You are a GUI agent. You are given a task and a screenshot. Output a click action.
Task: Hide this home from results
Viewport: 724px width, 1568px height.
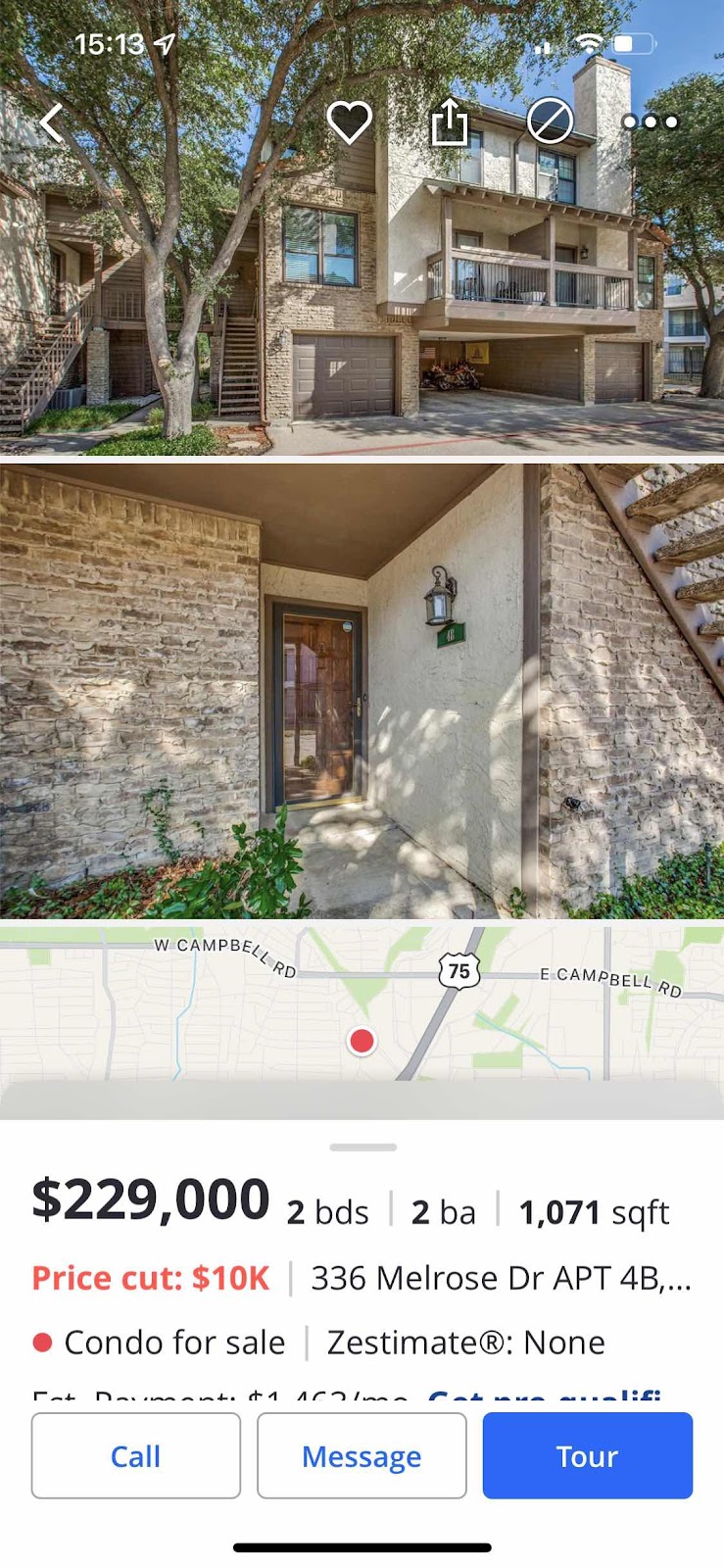pyautogui.click(x=550, y=122)
